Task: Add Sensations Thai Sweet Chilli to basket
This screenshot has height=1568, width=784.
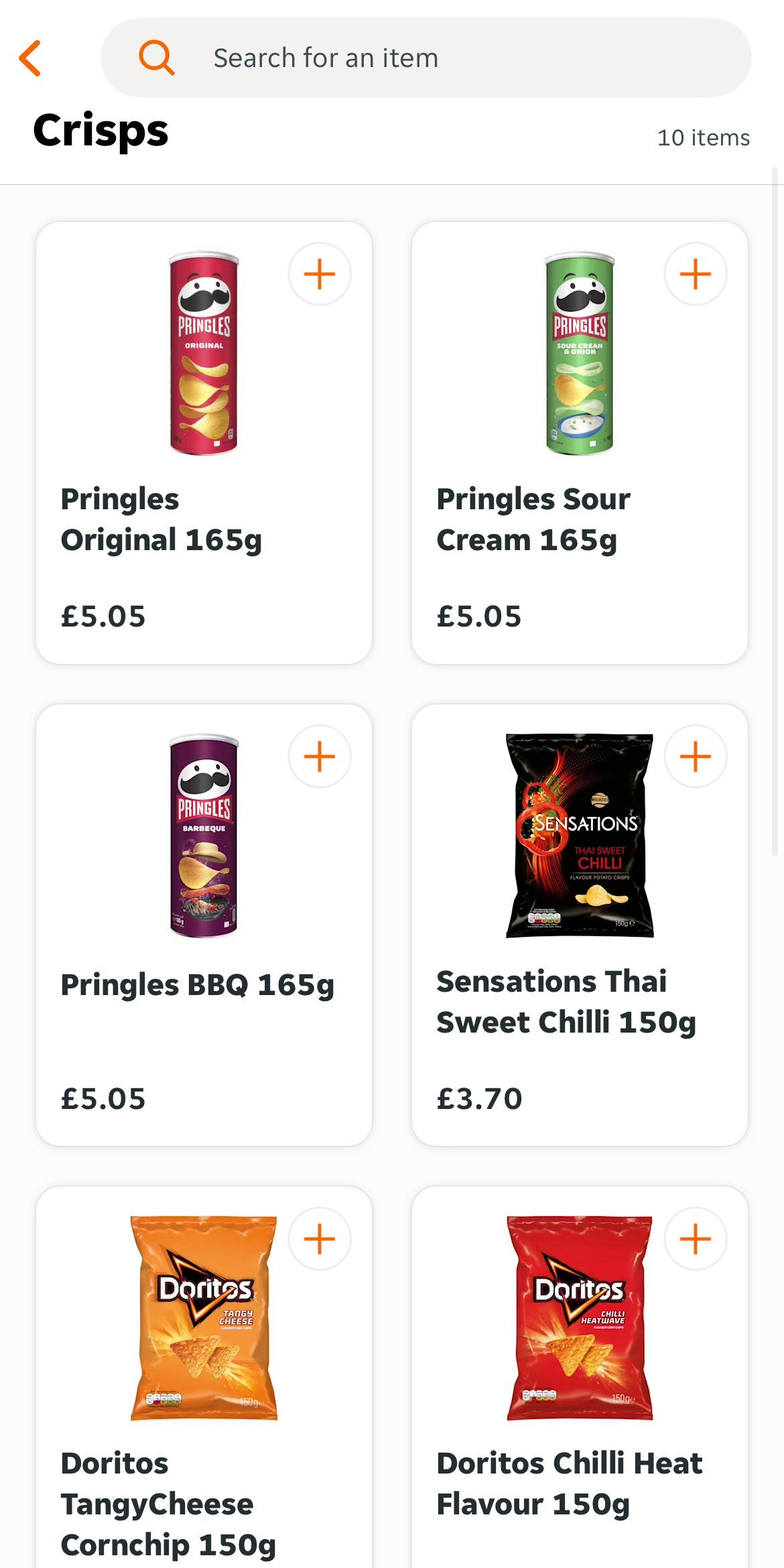Action: (x=696, y=757)
